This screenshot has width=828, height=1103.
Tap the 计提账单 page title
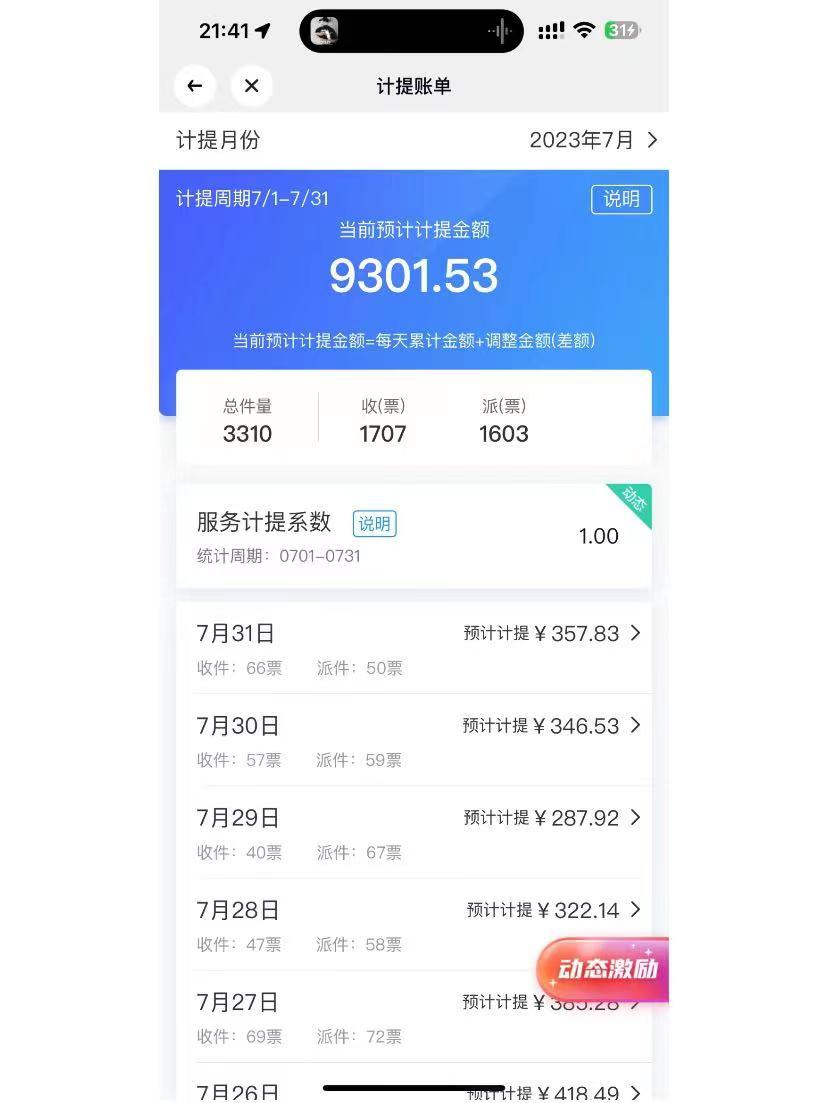[x=414, y=87]
